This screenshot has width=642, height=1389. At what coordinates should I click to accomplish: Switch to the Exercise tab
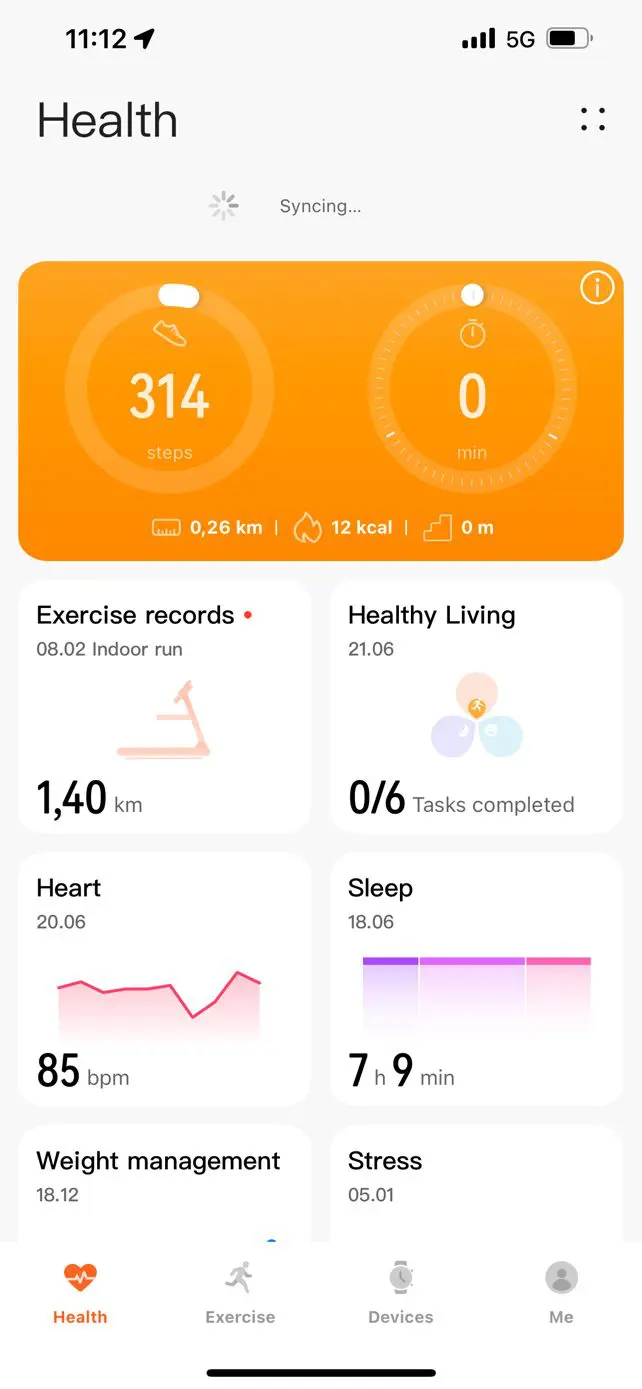[240, 1293]
